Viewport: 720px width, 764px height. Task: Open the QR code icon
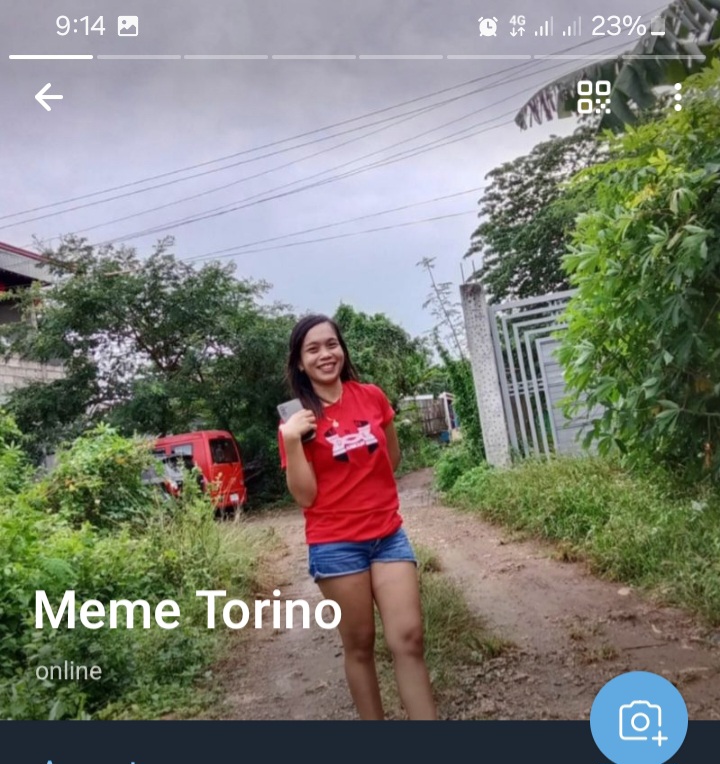(594, 97)
